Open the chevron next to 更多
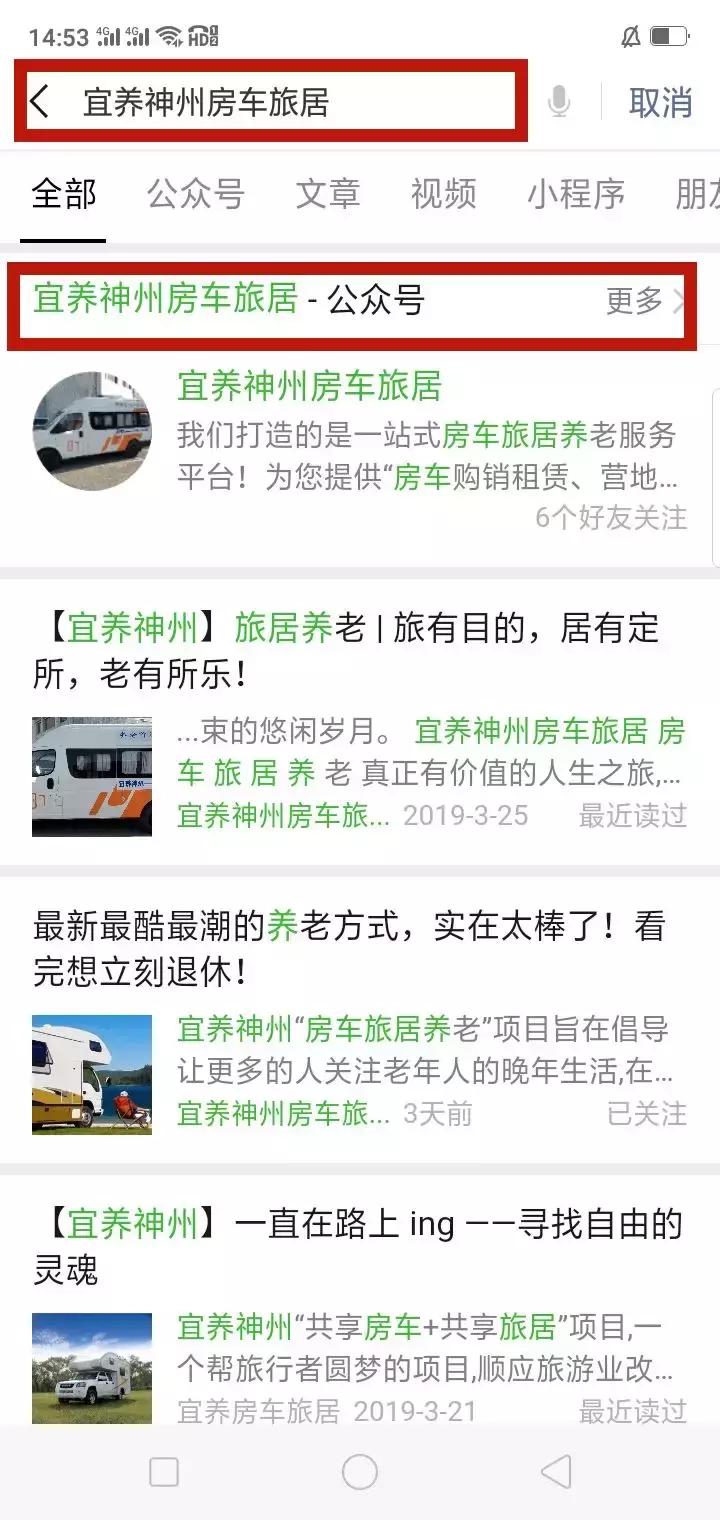 coord(679,299)
